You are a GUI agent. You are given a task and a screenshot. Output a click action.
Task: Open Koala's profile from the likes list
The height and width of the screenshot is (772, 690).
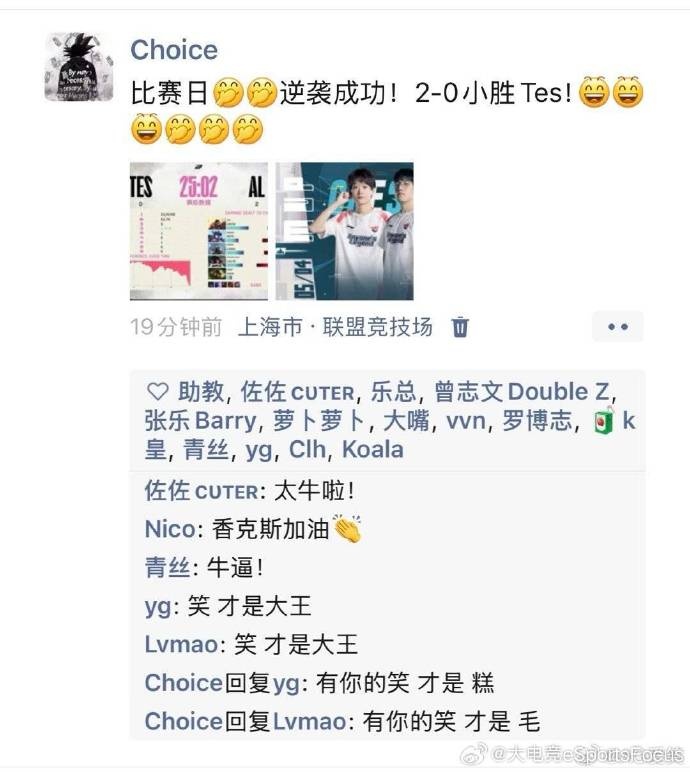(x=372, y=449)
